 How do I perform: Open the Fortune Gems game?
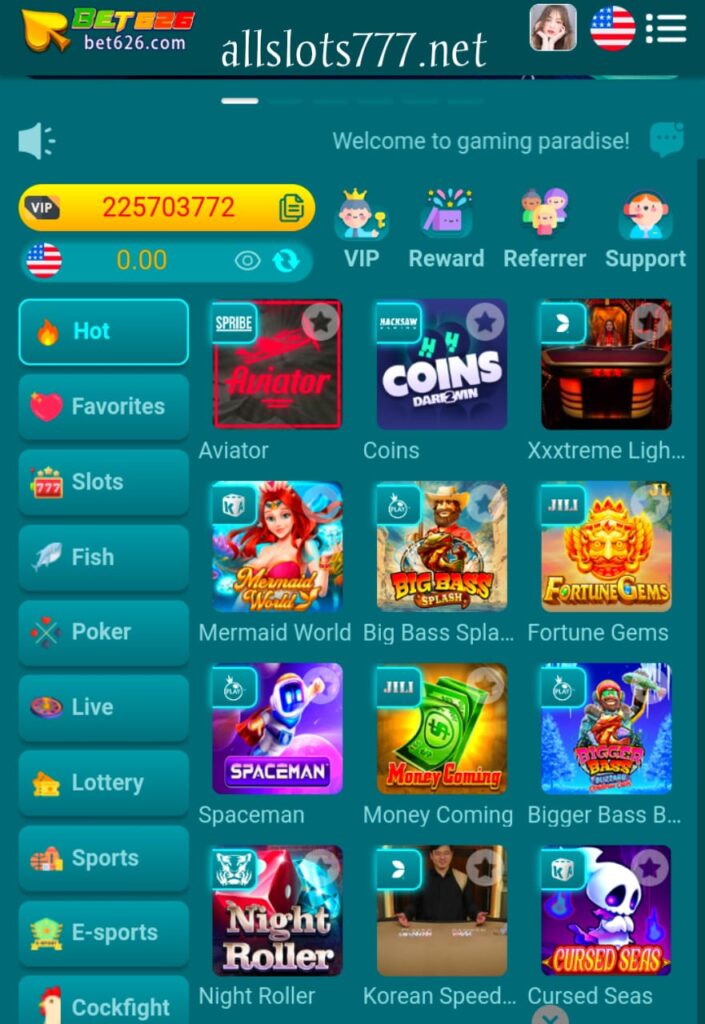606,548
